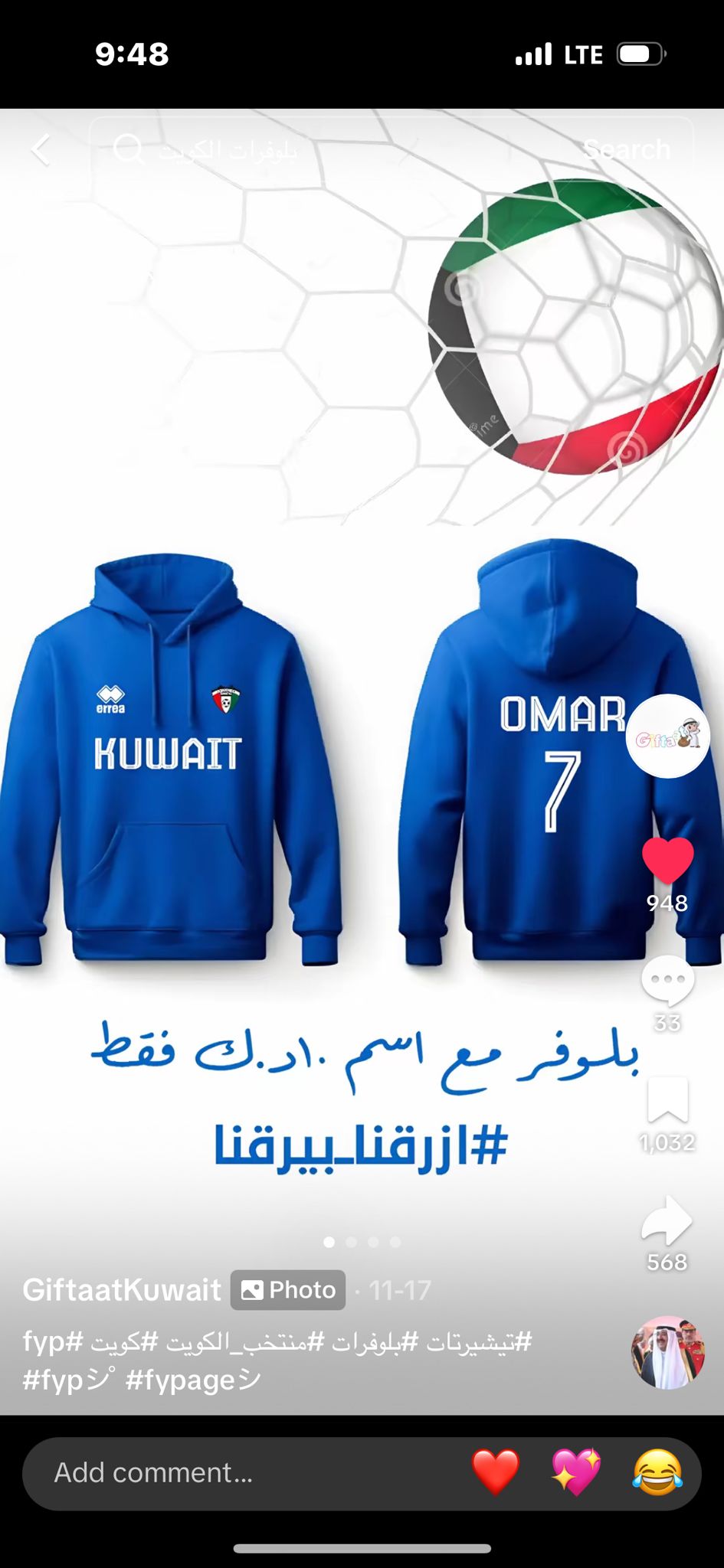Like this post with the heart icon
724x1568 pixels.
point(667,861)
